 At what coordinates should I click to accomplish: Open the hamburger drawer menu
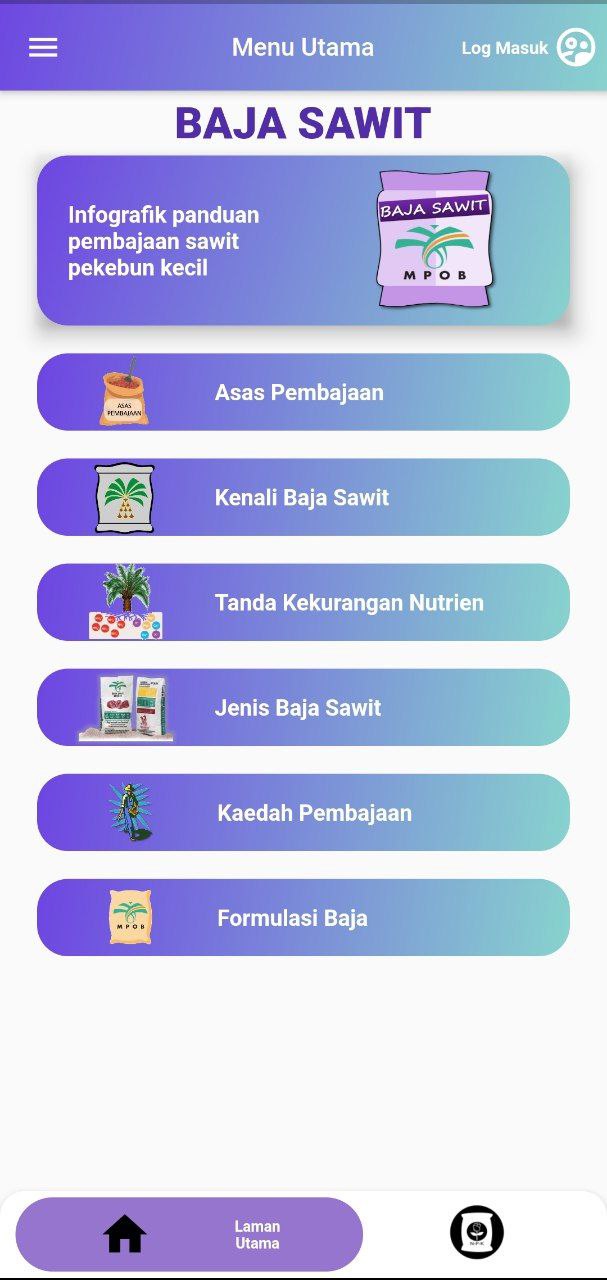(43, 47)
